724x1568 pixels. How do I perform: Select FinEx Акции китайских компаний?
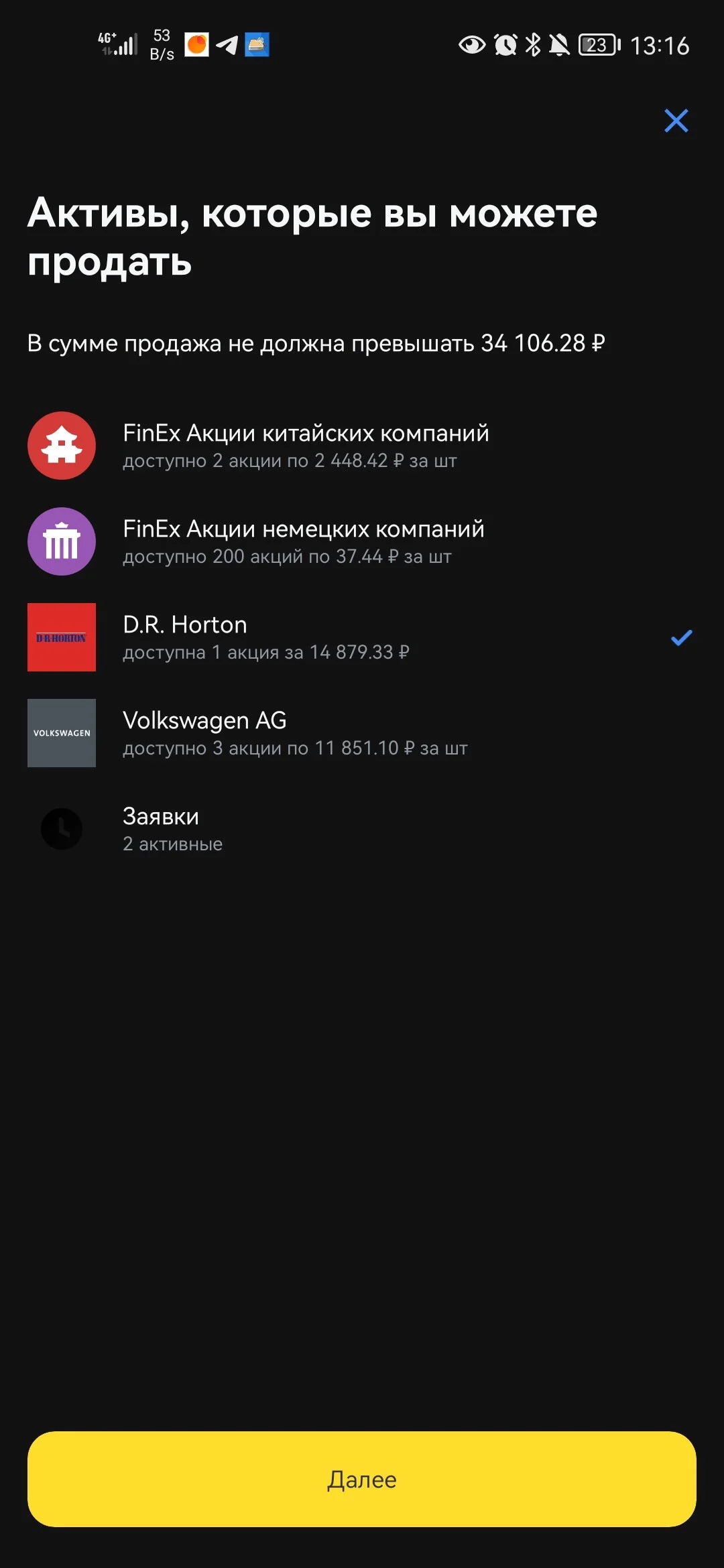point(362,446)
